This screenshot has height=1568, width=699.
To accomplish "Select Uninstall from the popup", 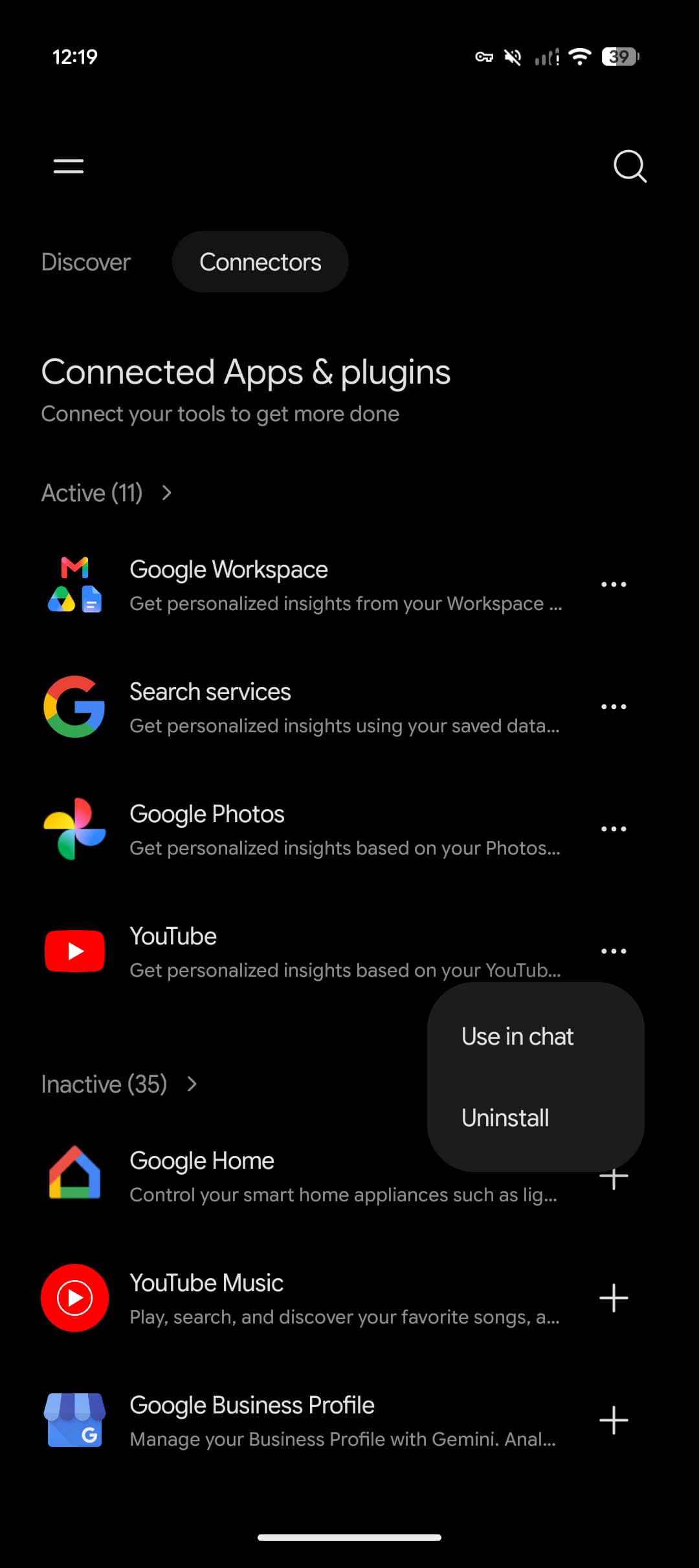I will coord(505,1118).
